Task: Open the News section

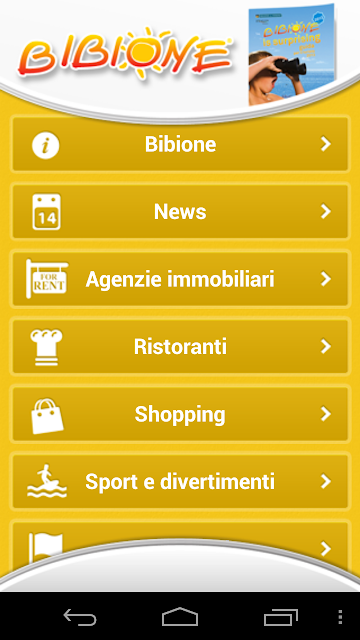Action: [180, 211]
